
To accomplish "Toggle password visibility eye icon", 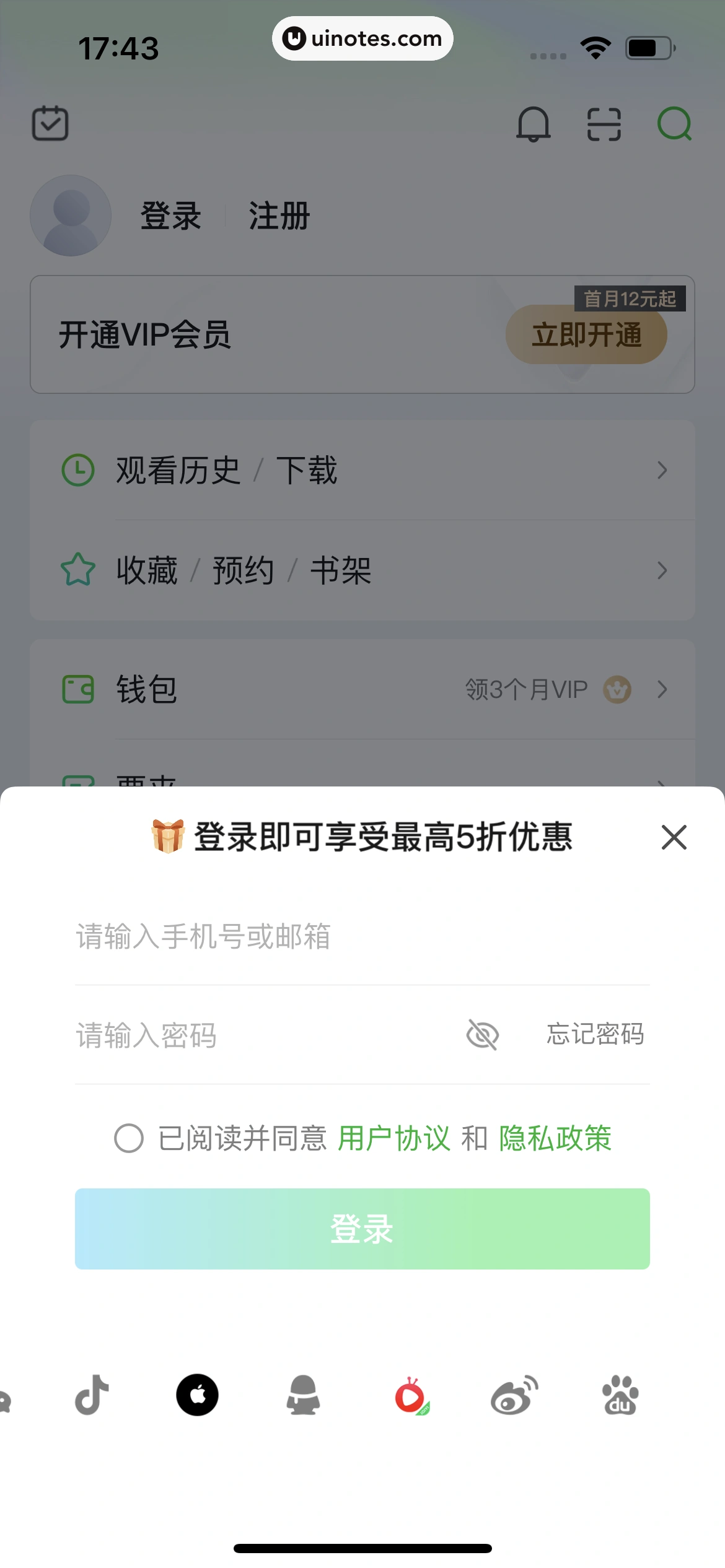I will click(x=483, y=1035).
